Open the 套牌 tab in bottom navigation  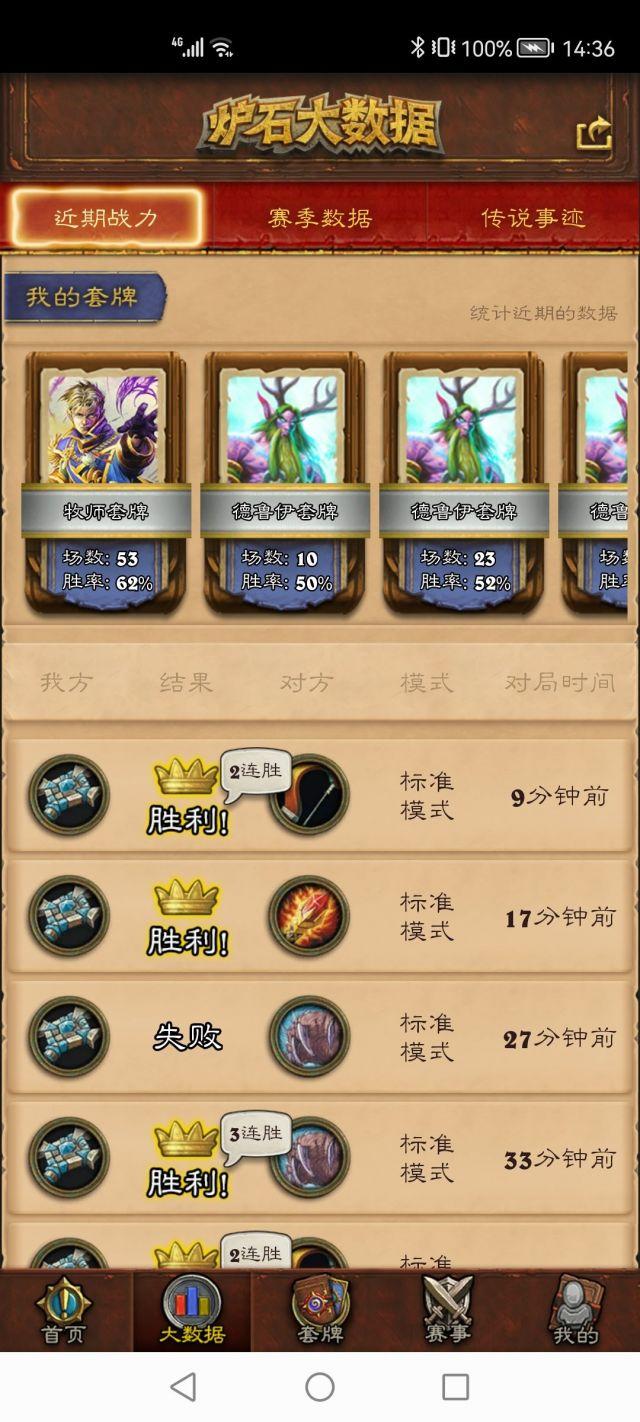point(320,1311)
